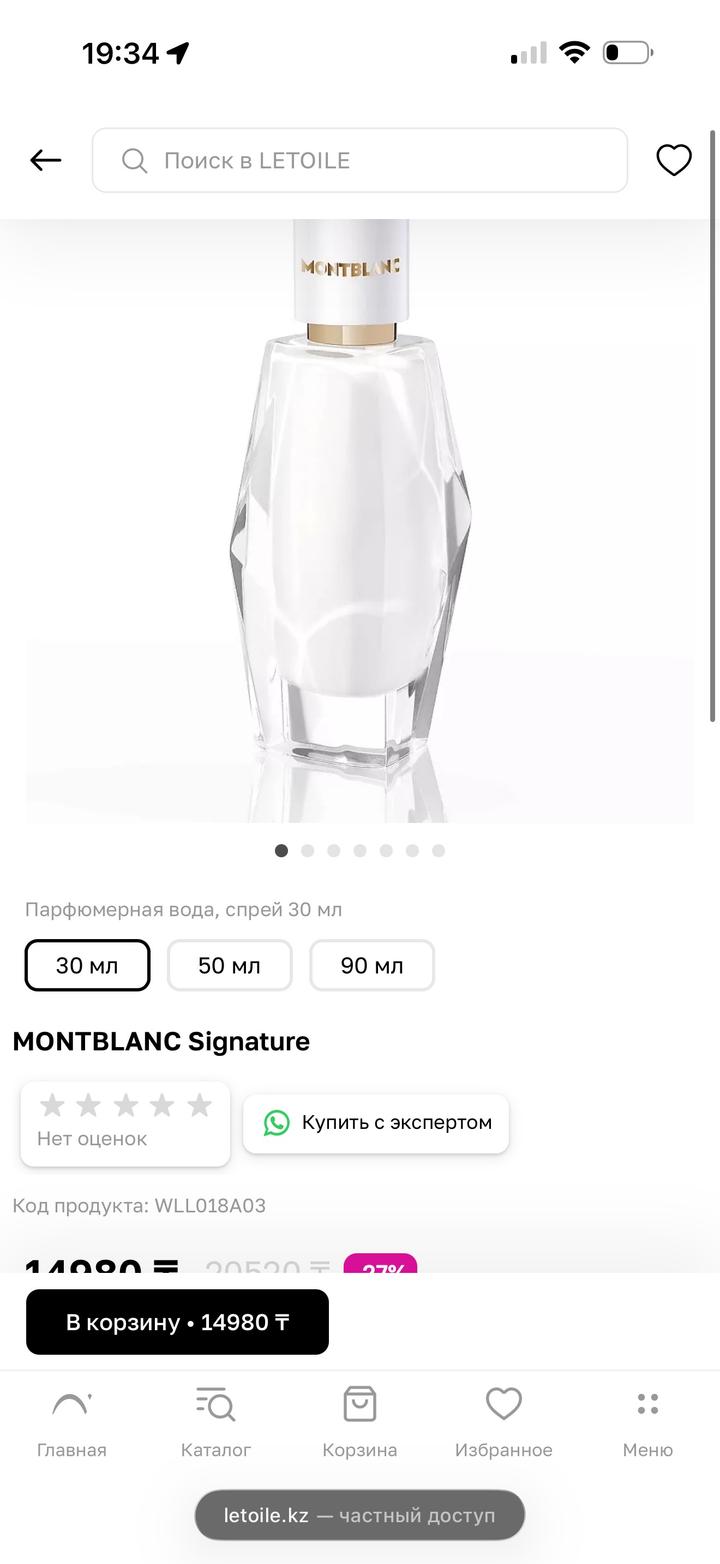Screen dimensions: 720x1564
Task: Go back using the arrow icon
Action: (46, 160)
